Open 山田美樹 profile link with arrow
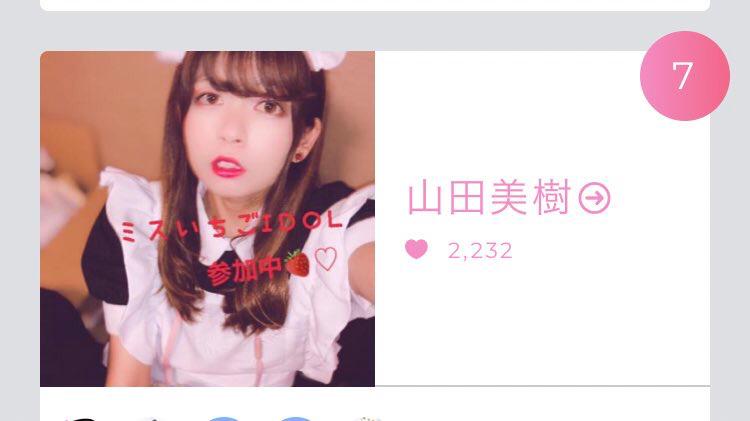The width and height of the screenshot is (750, 421). point(508,199)
